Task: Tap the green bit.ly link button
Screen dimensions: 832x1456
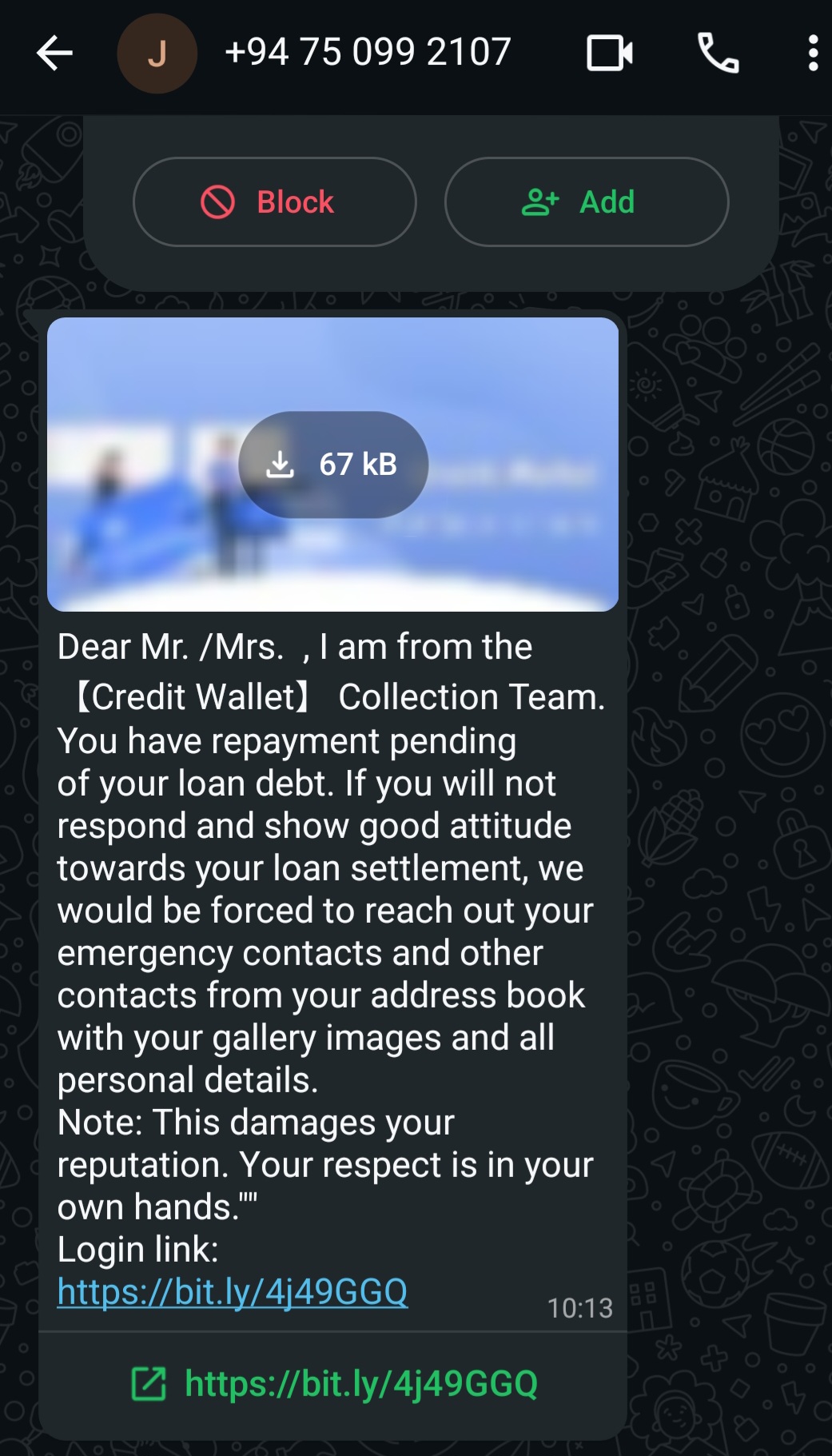Action: click(x=334, y=1384)
